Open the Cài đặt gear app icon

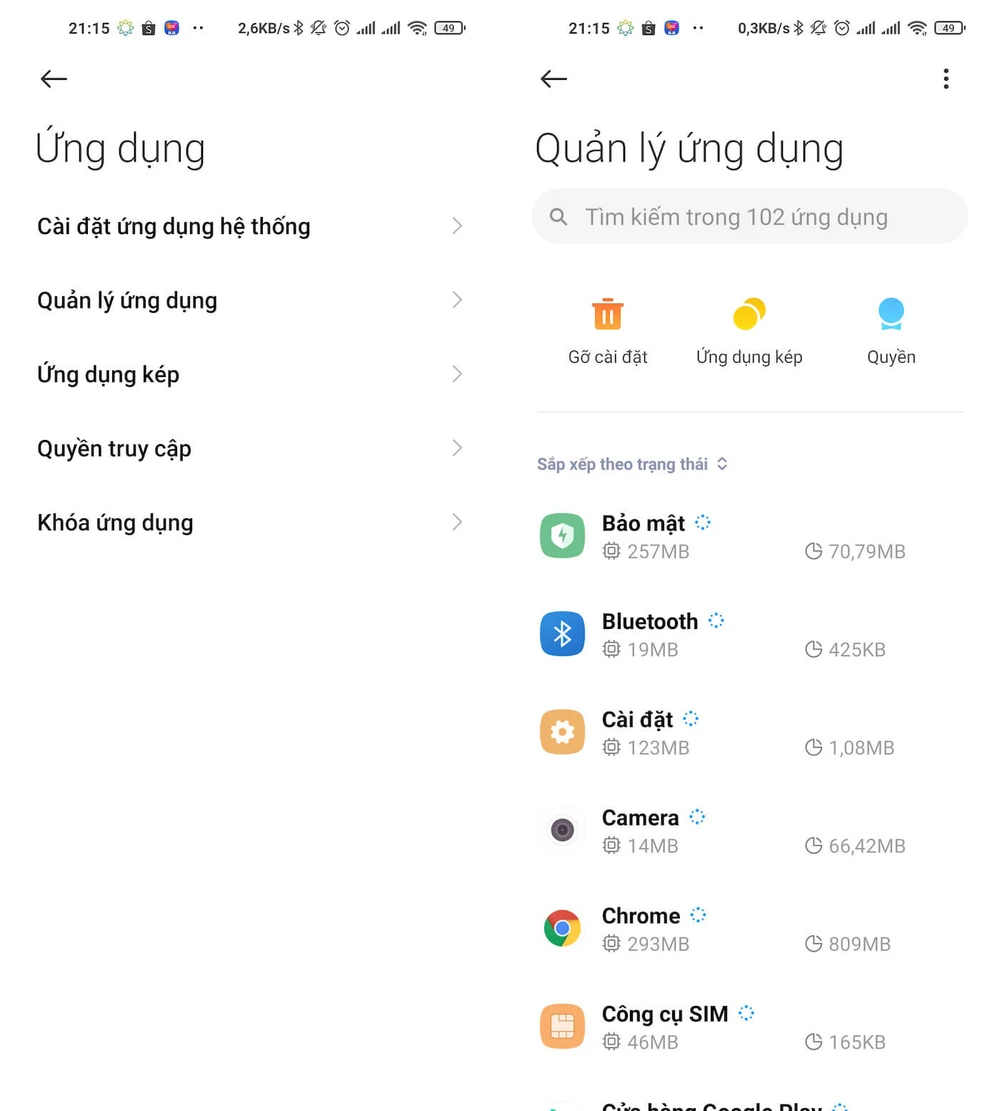click(561, 731)
